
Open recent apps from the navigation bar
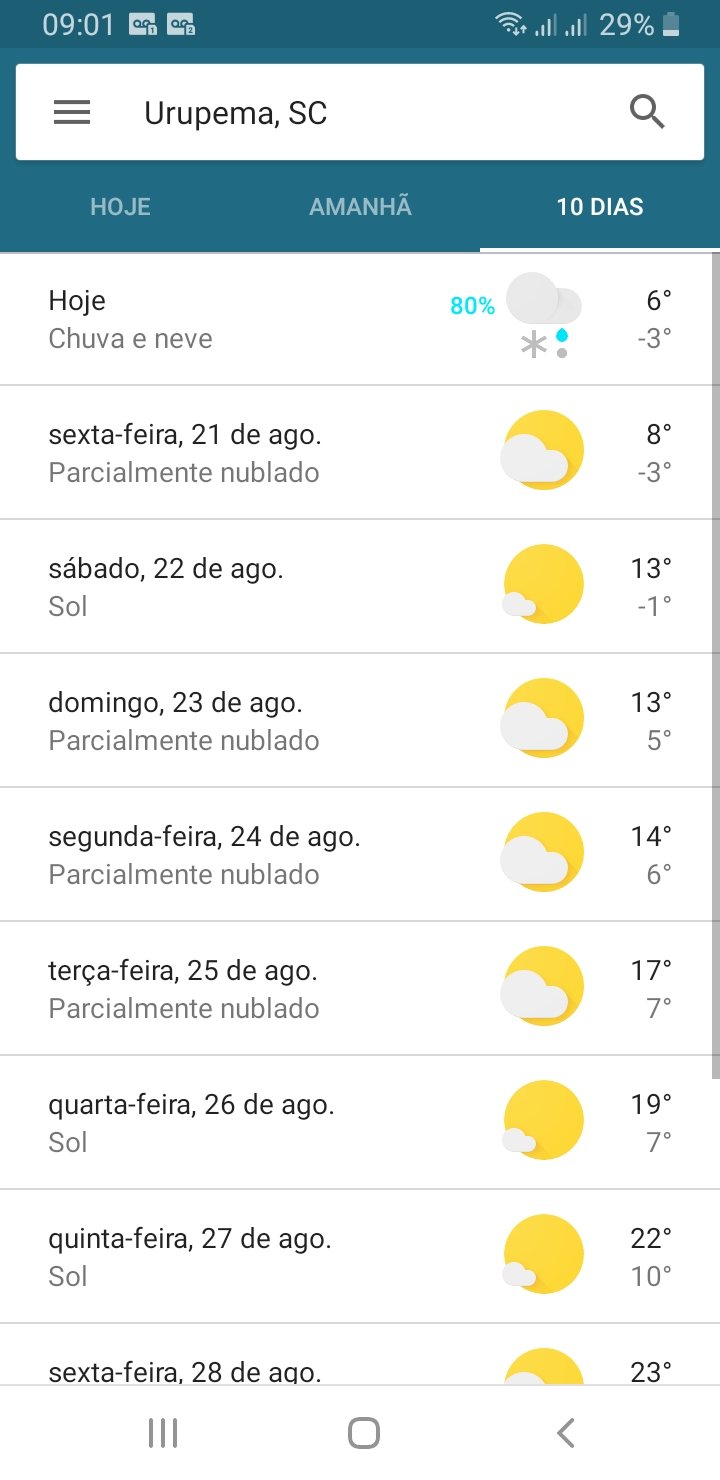[x=162, y=1433]
